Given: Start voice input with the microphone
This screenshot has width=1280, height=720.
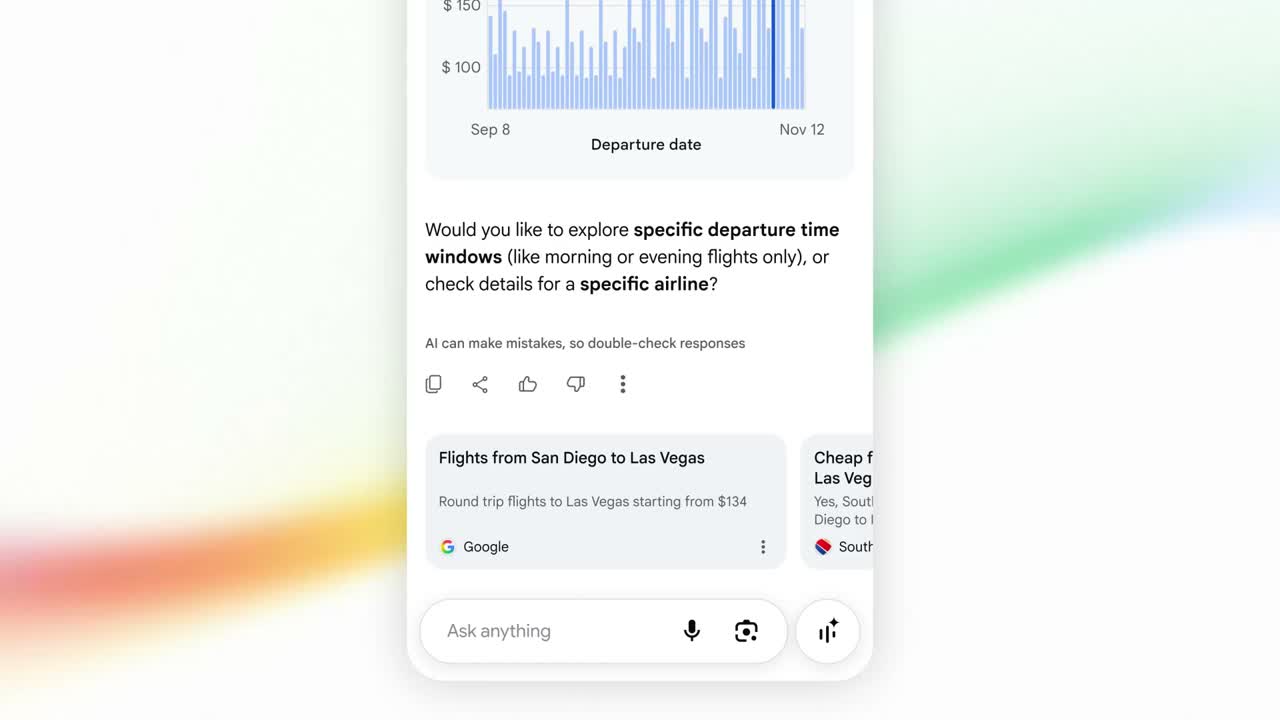Looking at the screenshot, I should click(692, 631).
